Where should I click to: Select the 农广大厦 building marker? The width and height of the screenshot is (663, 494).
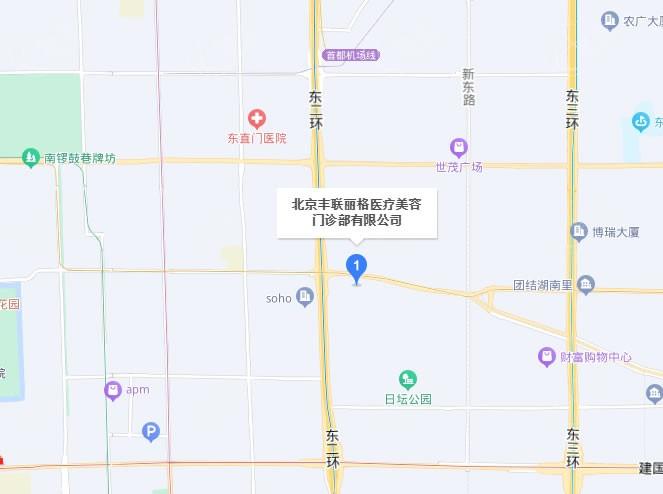(x=609, y=19)
